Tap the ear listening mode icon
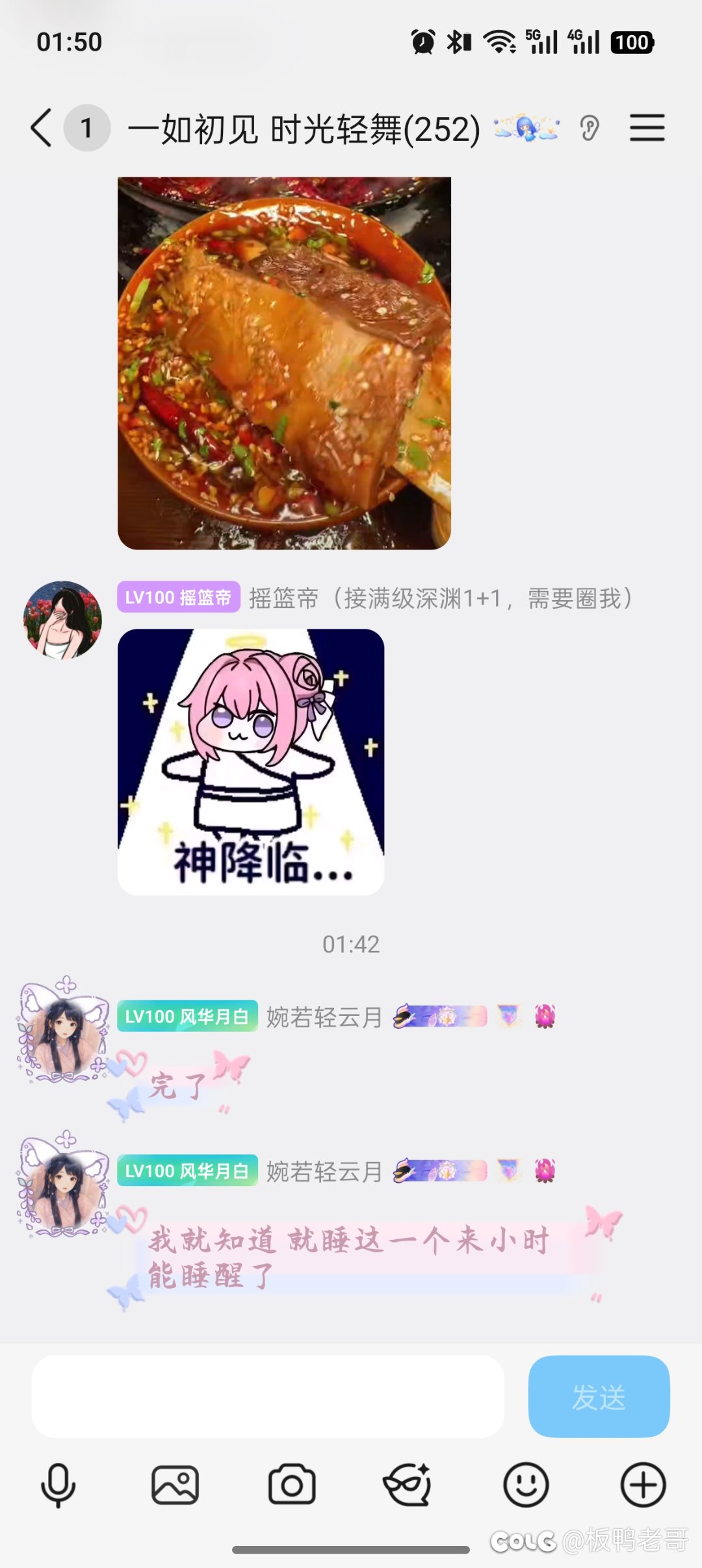 click(589, 128)
